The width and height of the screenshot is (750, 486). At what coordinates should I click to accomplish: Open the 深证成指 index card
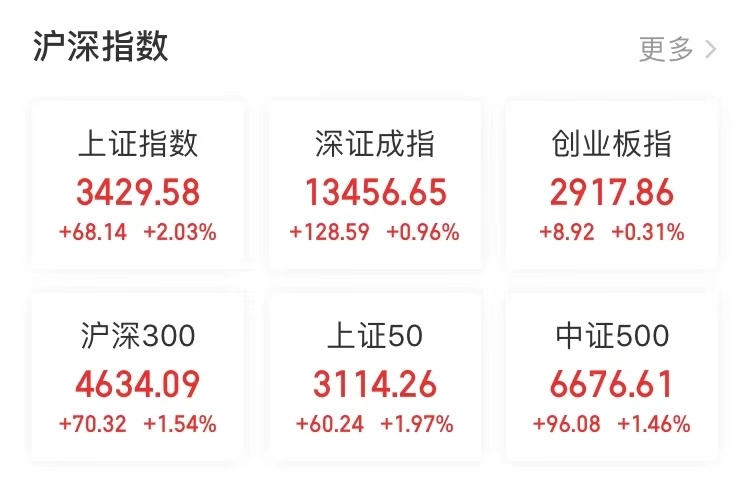point(375,187)
